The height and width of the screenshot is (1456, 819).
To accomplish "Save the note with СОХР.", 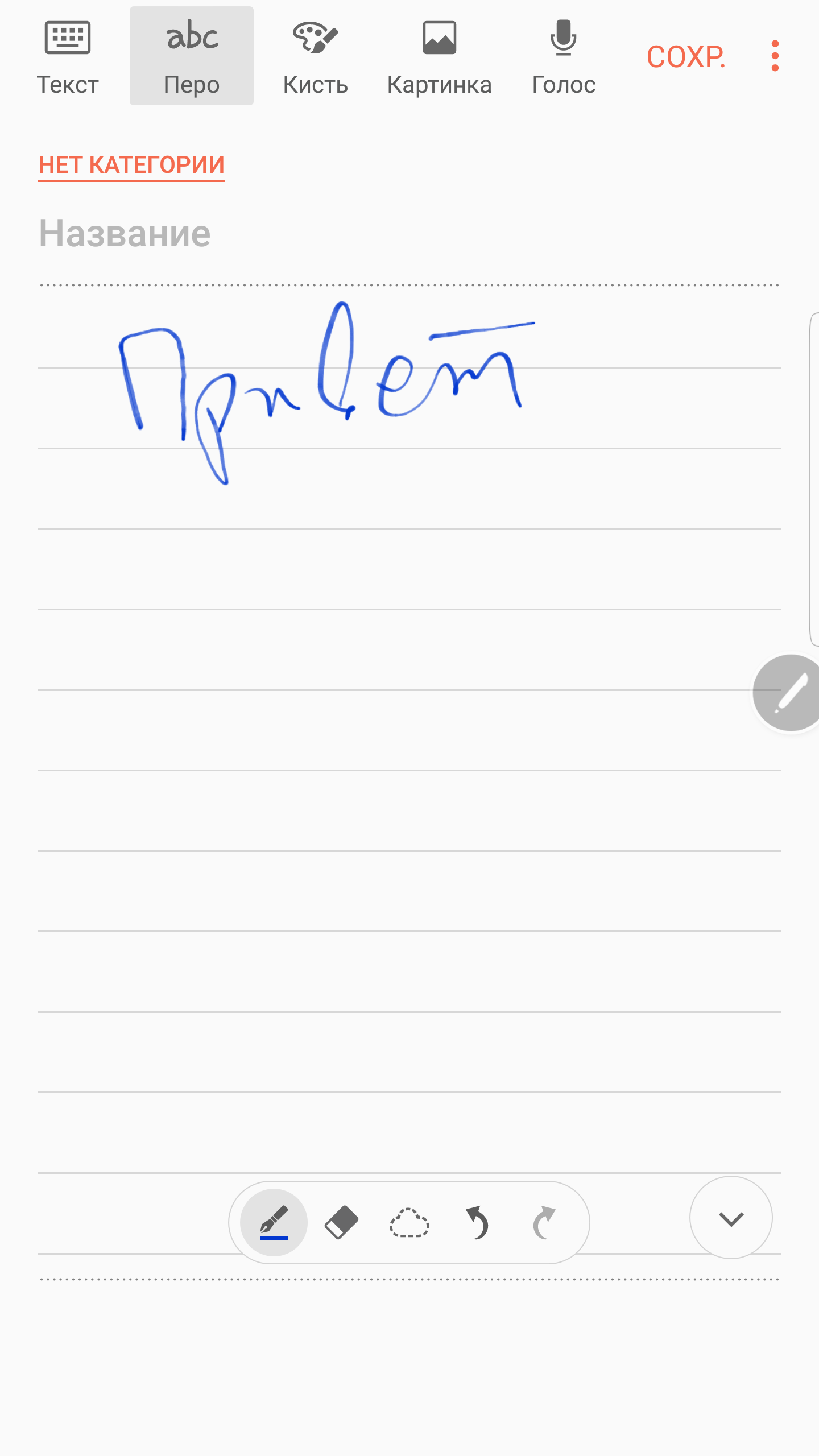I will [686, 56].
